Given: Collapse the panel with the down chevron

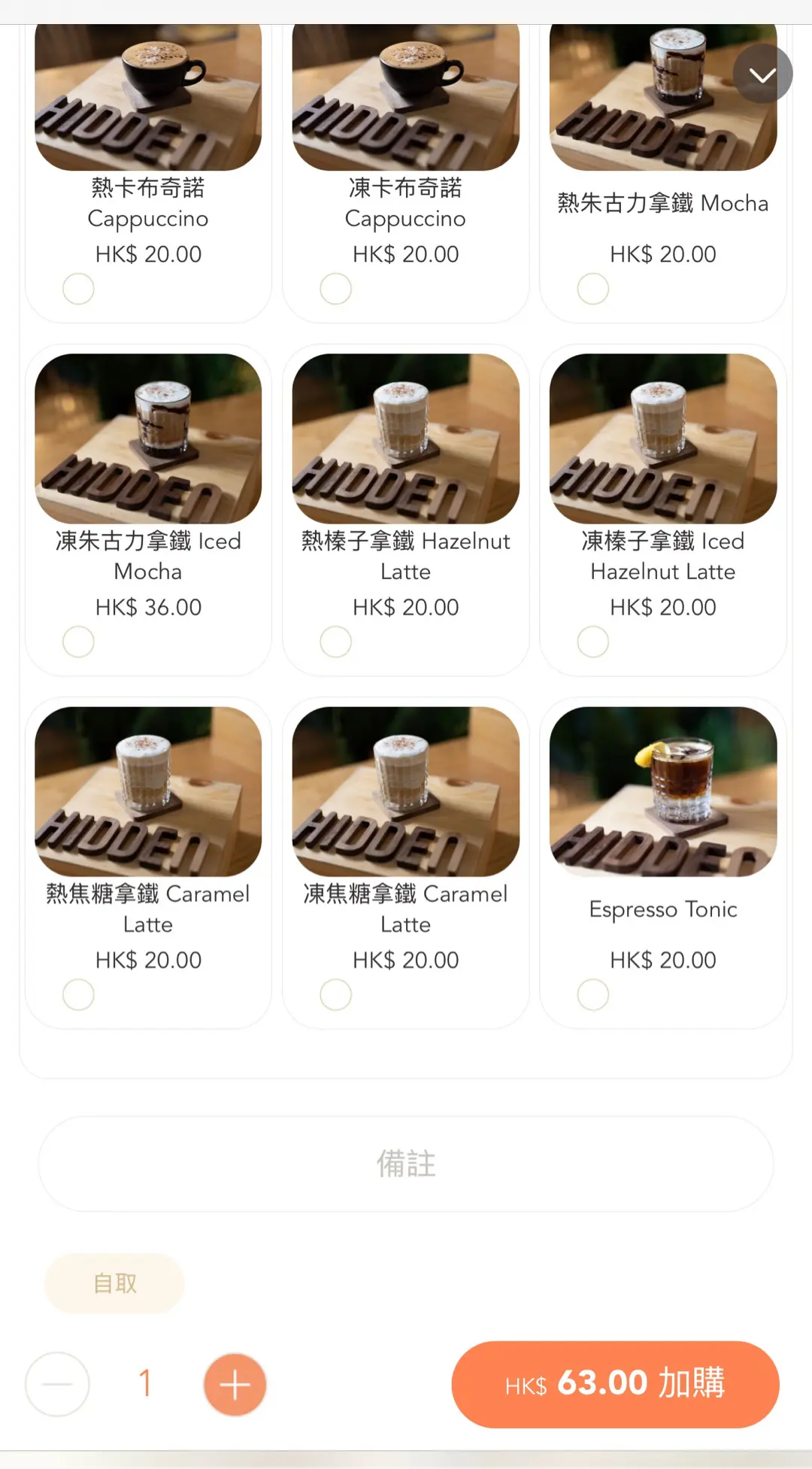Looking at the screenshot, I should [762, 74].
